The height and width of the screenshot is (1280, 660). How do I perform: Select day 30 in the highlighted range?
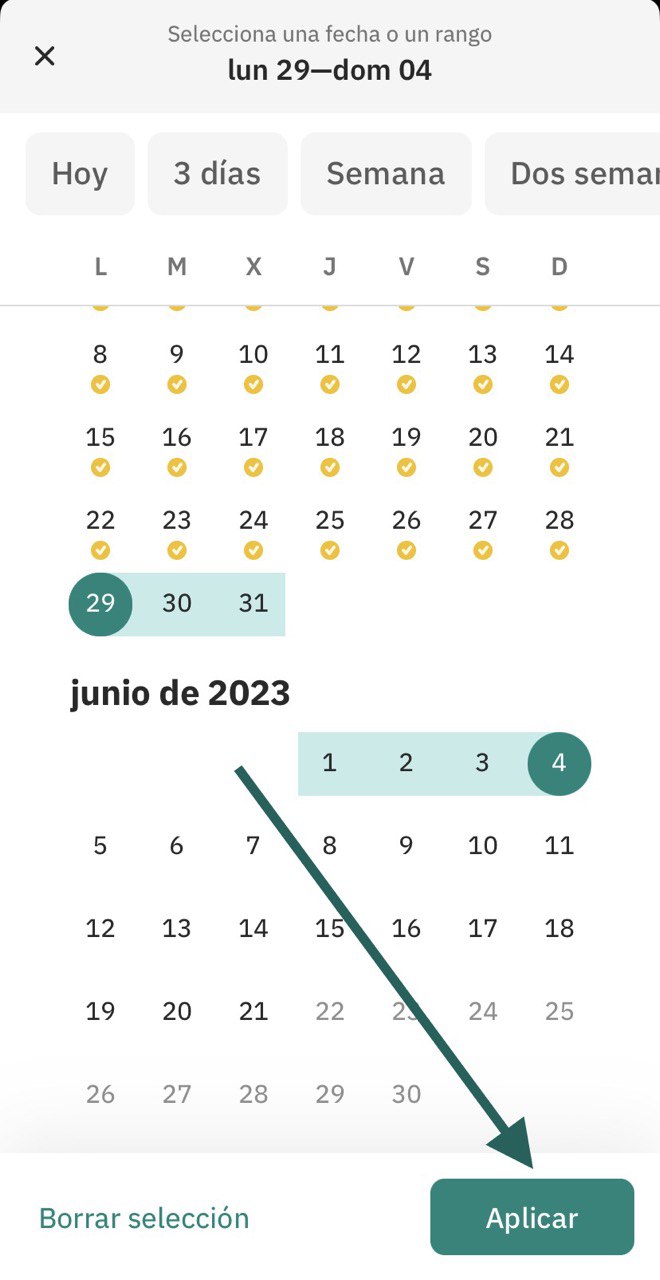177,604
